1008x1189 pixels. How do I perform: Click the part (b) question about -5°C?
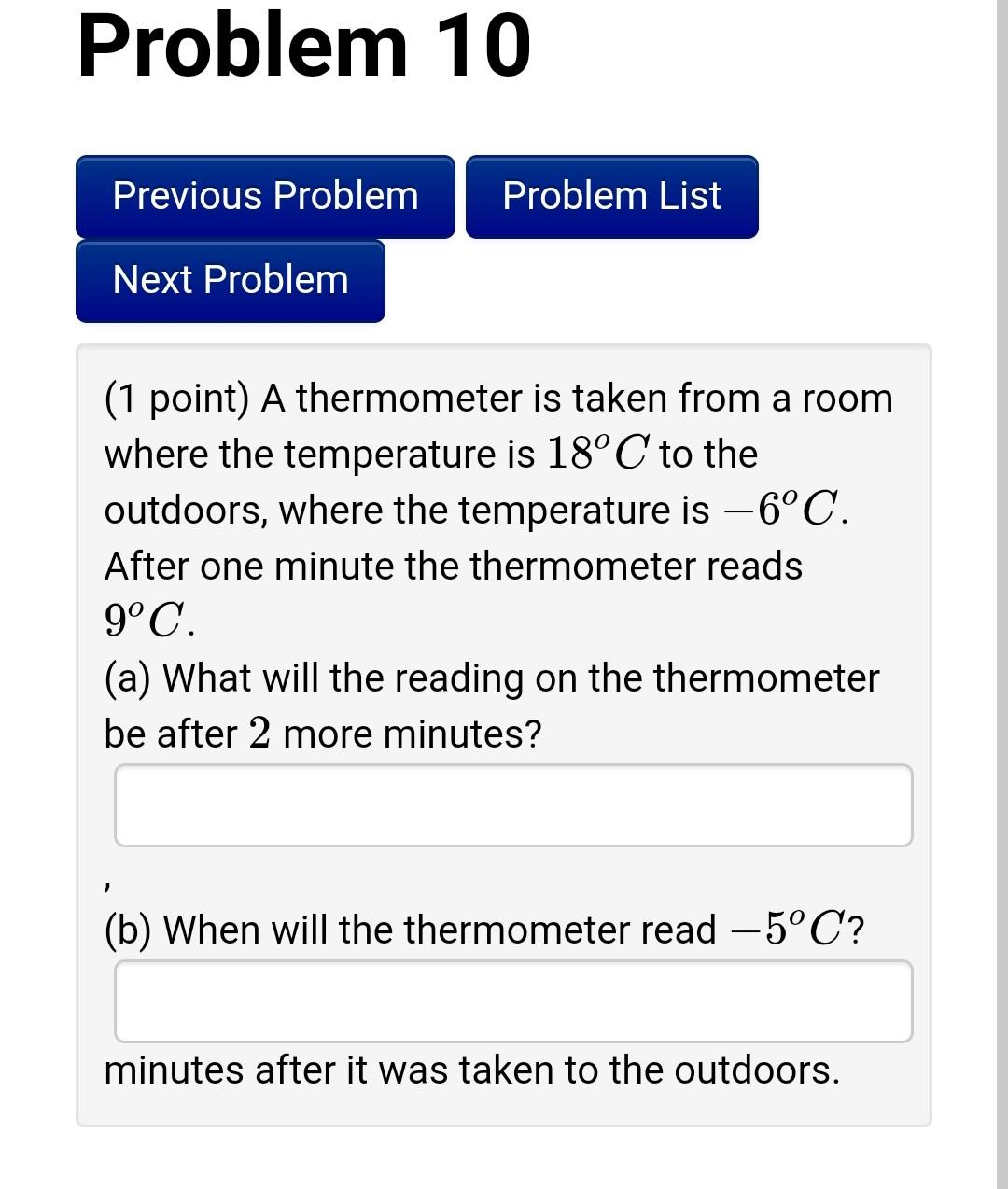485,928
